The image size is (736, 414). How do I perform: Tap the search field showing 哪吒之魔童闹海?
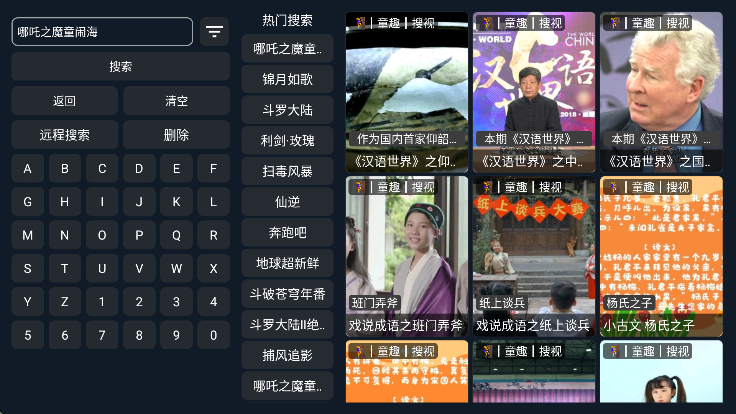pos(102,32)
